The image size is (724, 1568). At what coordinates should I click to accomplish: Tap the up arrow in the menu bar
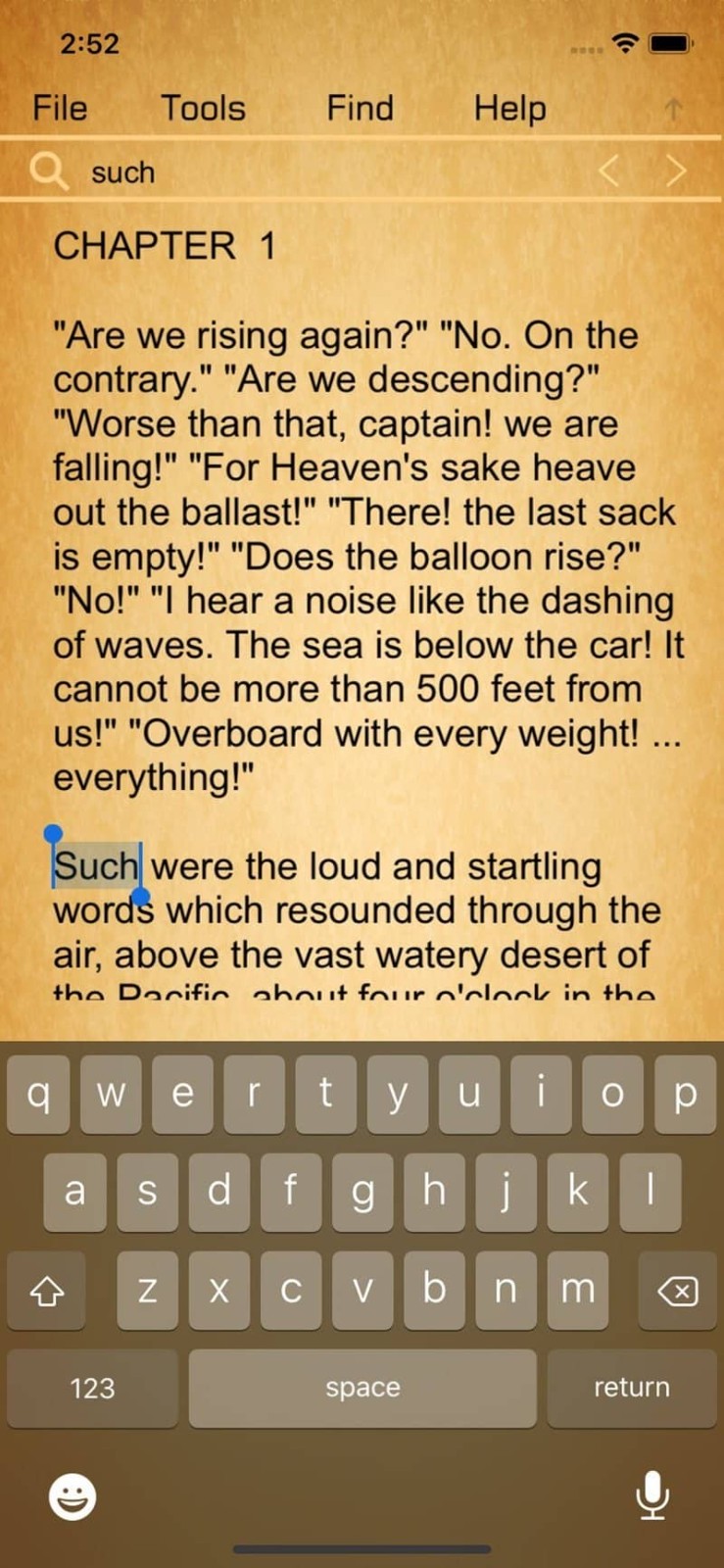coord(673,109)
